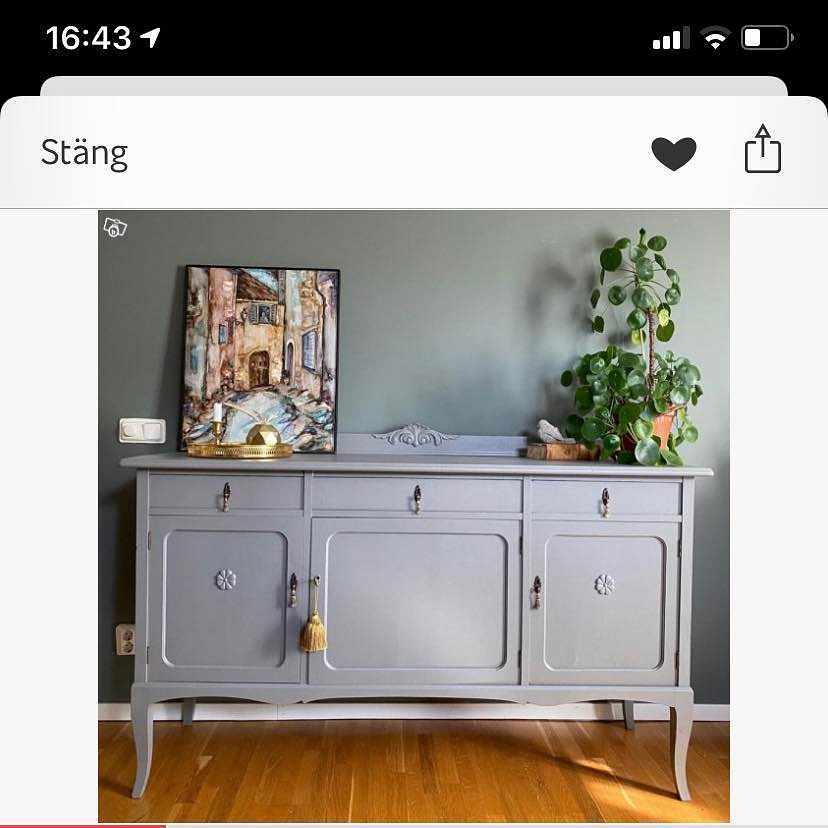Open the sideboard photo full screen
The image size is (828, 828).
pyautogui.click(x=413, y=515)
